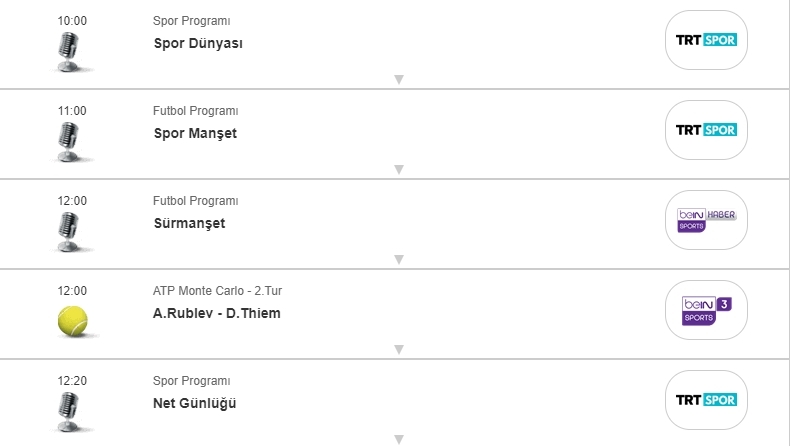Expand the Spor Dünyası program details
790x446 pixels.
pos(398,80)
